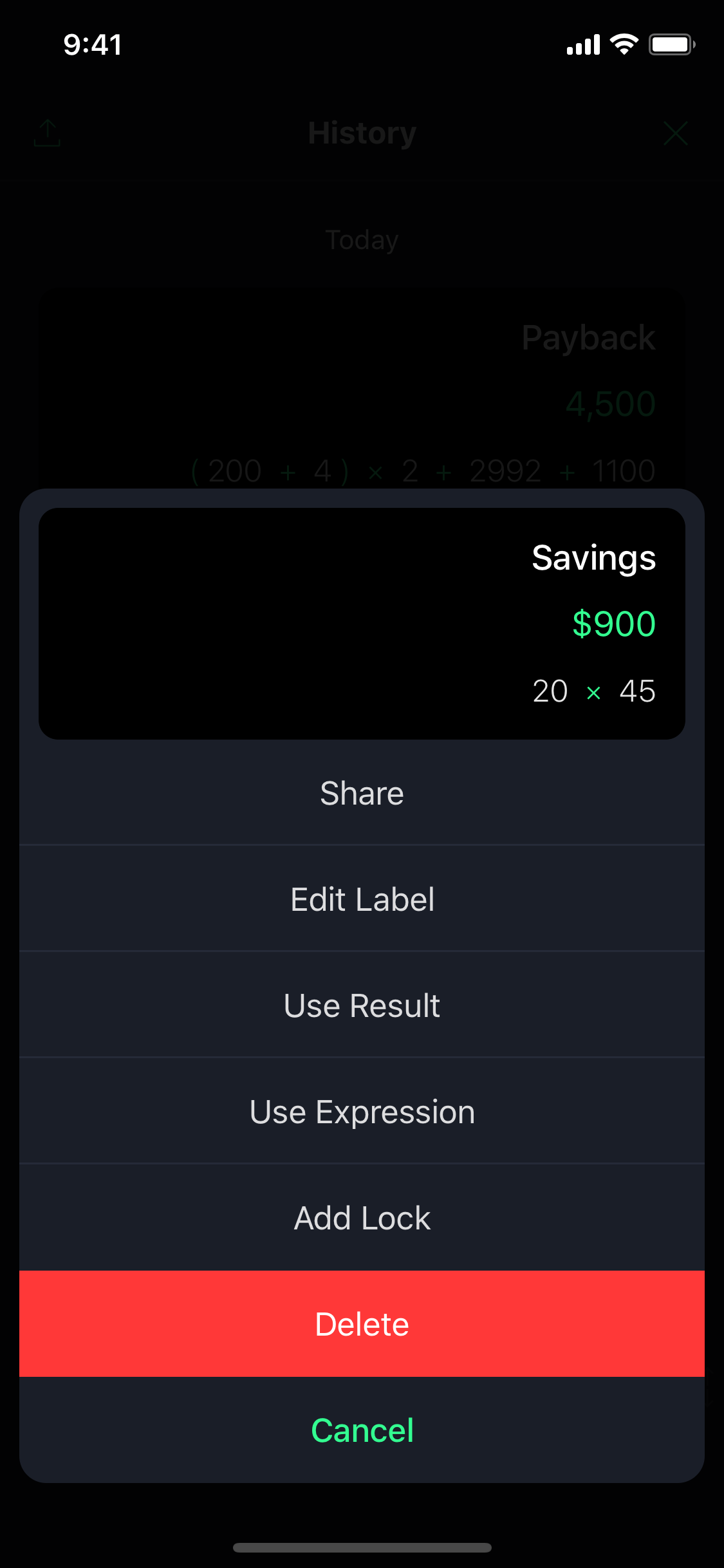The height and width of the screenshot is (1568, 724).
Task: Choose Edit Label option
Action: pyautogui.click(x=362, y=899)
